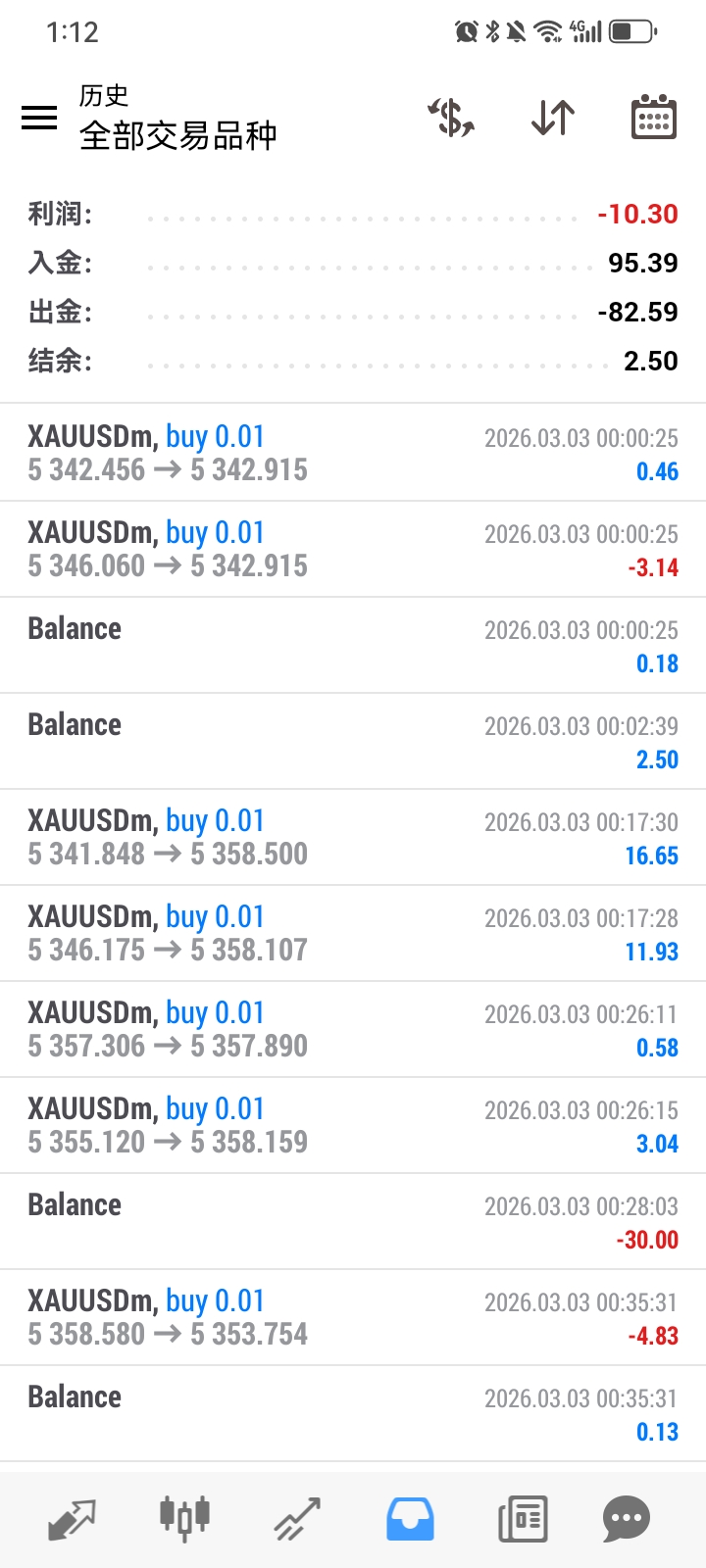Expand the XAUUSDm trade with -3.14 loss

click(x=353, y=549)
